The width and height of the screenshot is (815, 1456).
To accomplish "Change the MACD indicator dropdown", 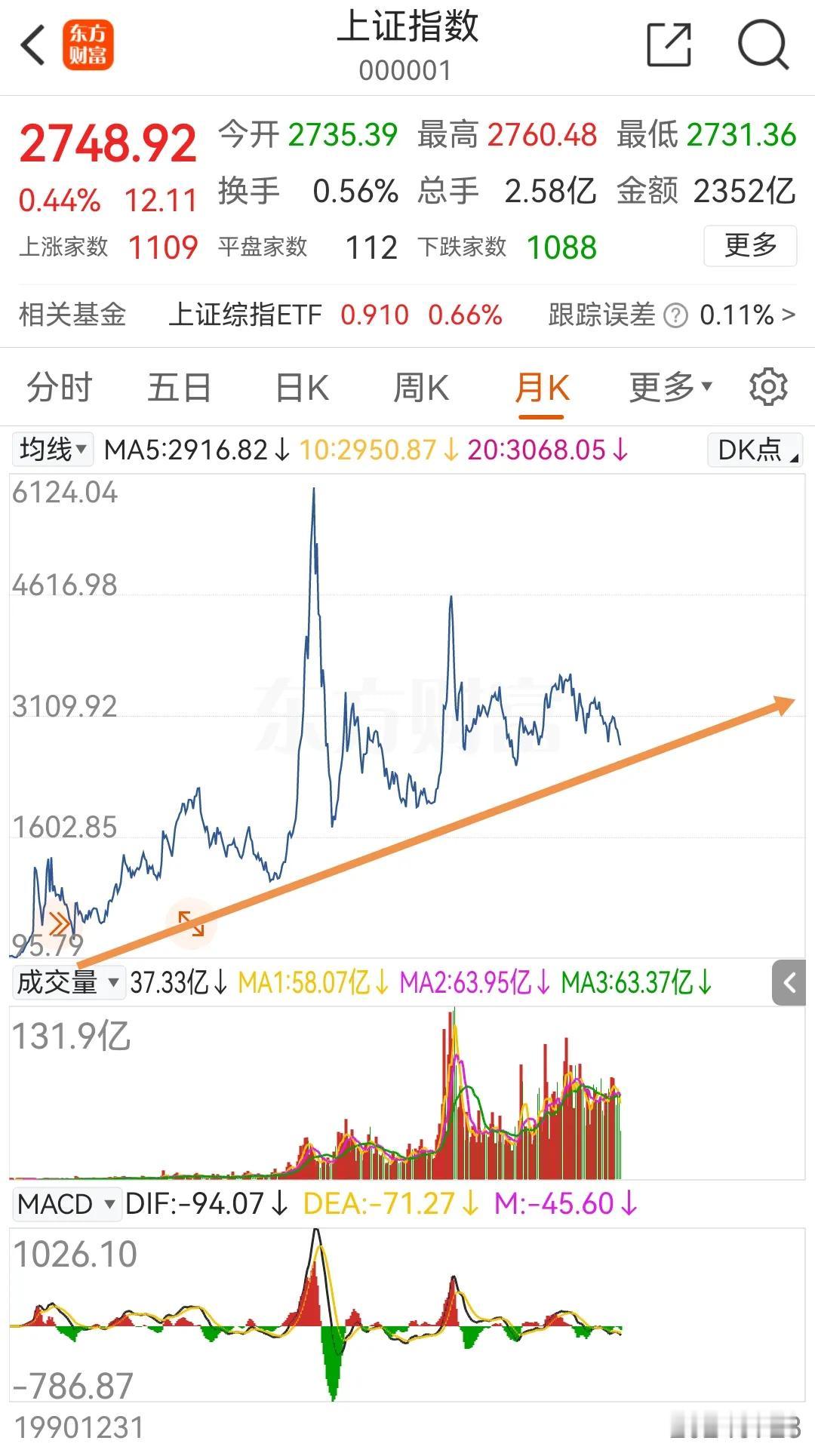I will 67,1204.
